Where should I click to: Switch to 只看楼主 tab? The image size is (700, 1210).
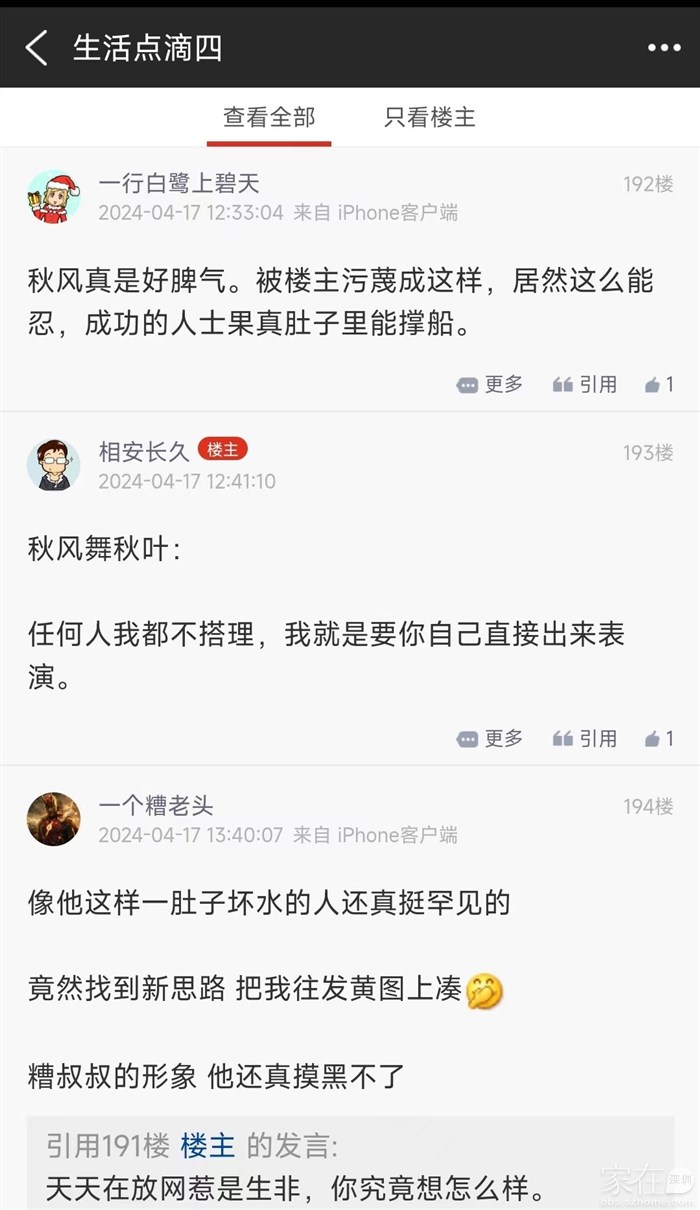coord(430,118)
